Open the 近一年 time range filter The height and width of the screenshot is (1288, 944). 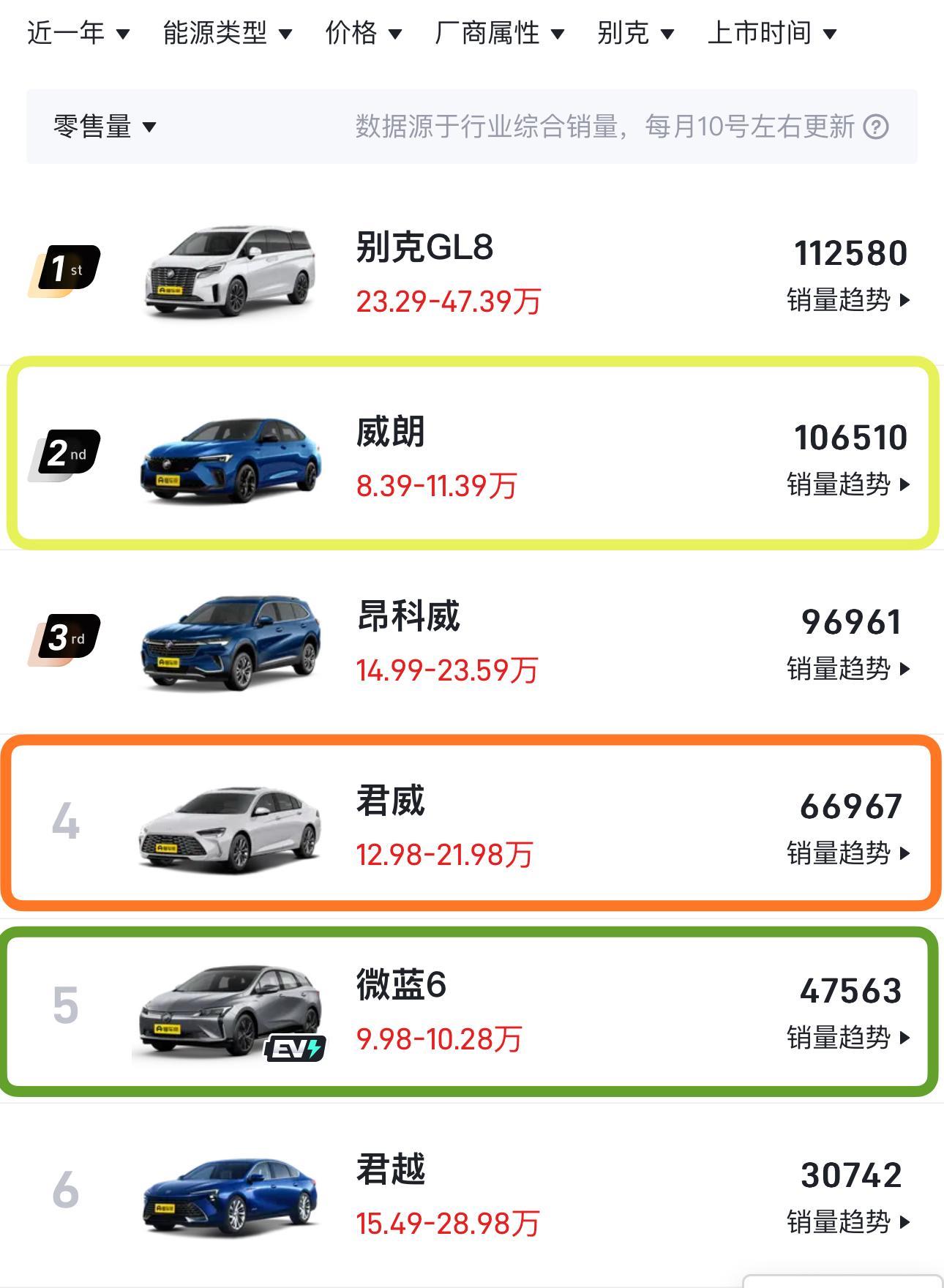(x=78, y=33)
